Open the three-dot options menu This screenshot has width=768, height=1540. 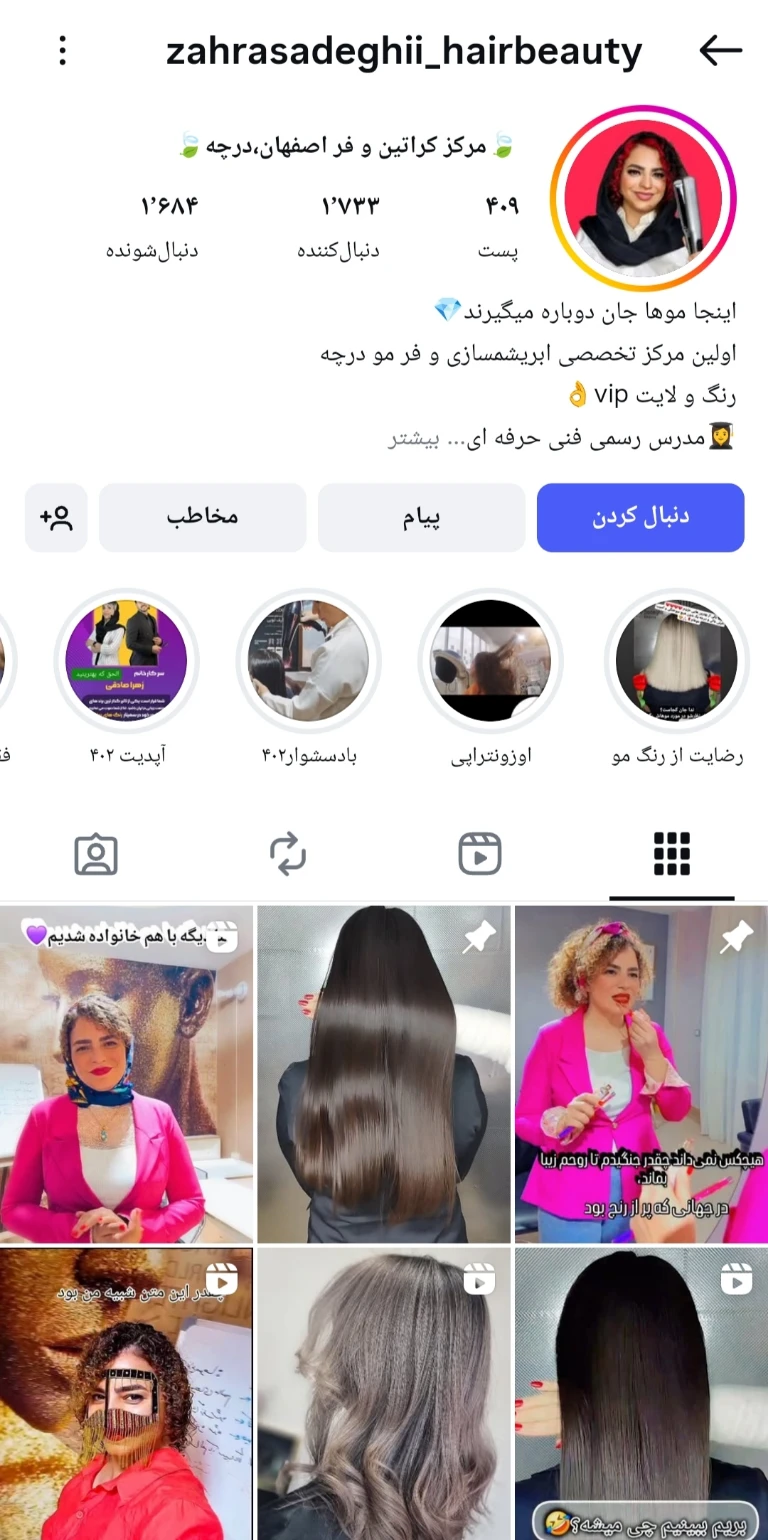(62, 52)
